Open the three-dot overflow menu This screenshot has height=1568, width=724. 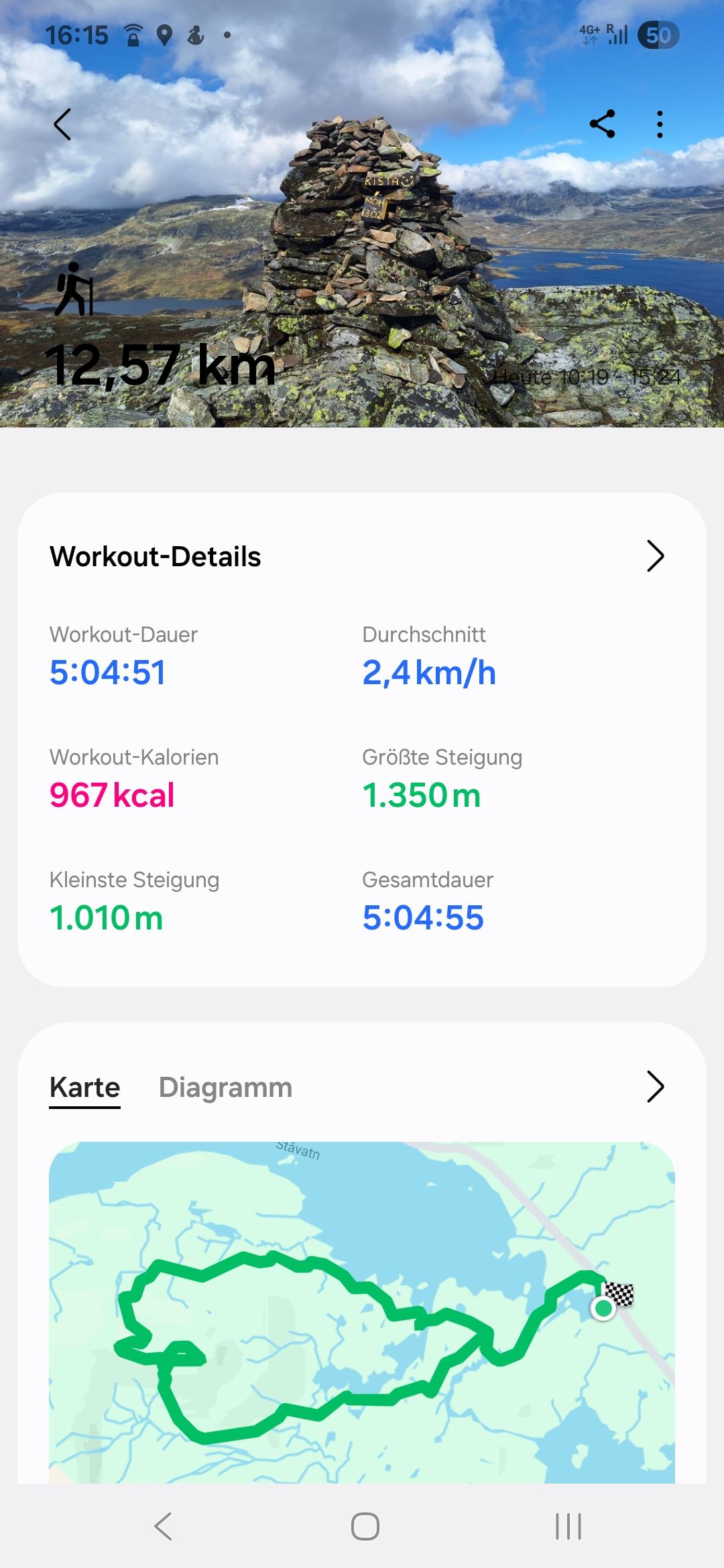pyautogui.click(x=660, y=124)
